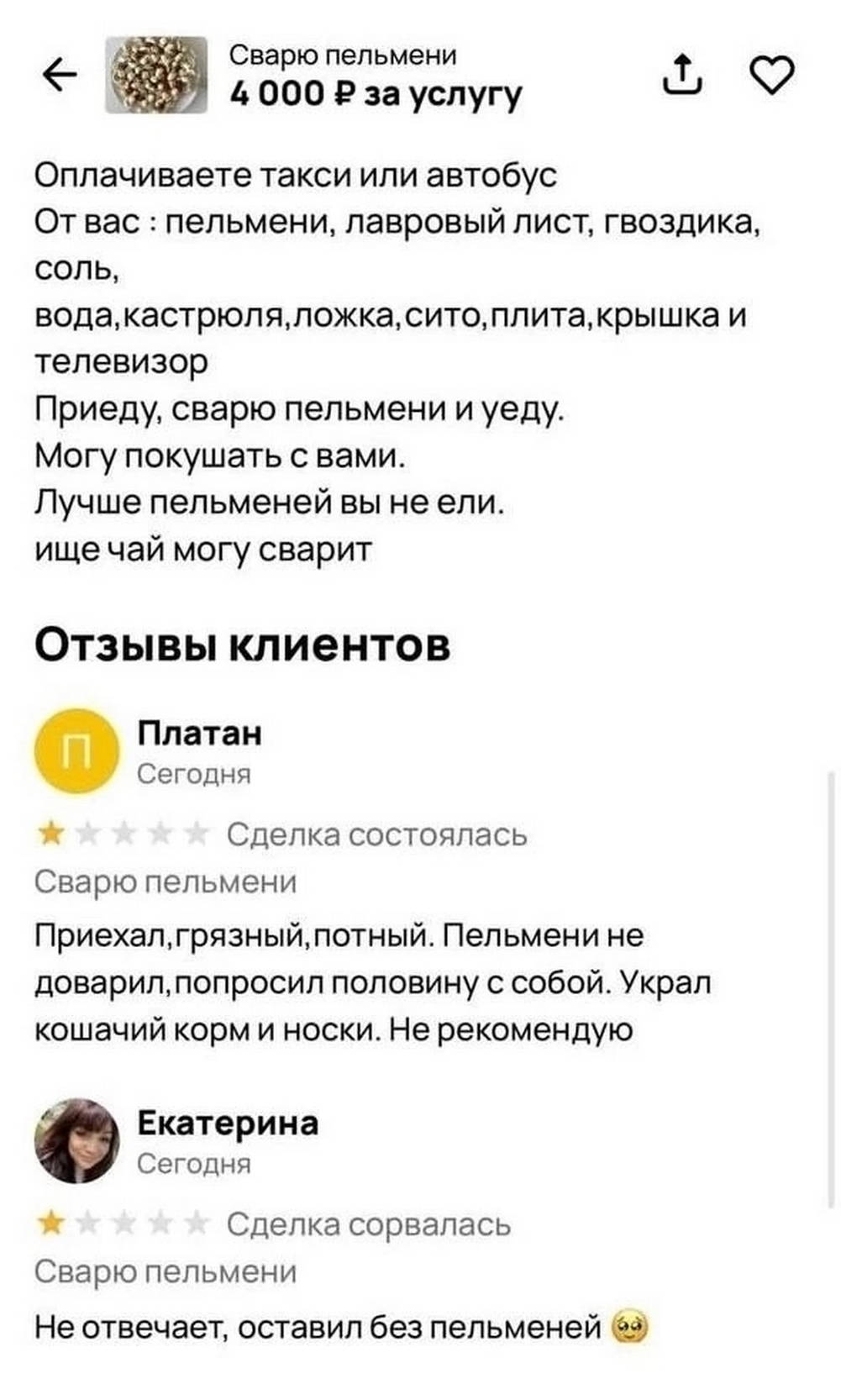This screenshot has height=1400, width=841.
Task: Add listing to favorites with heart
Action: click(x=771, y=75)
